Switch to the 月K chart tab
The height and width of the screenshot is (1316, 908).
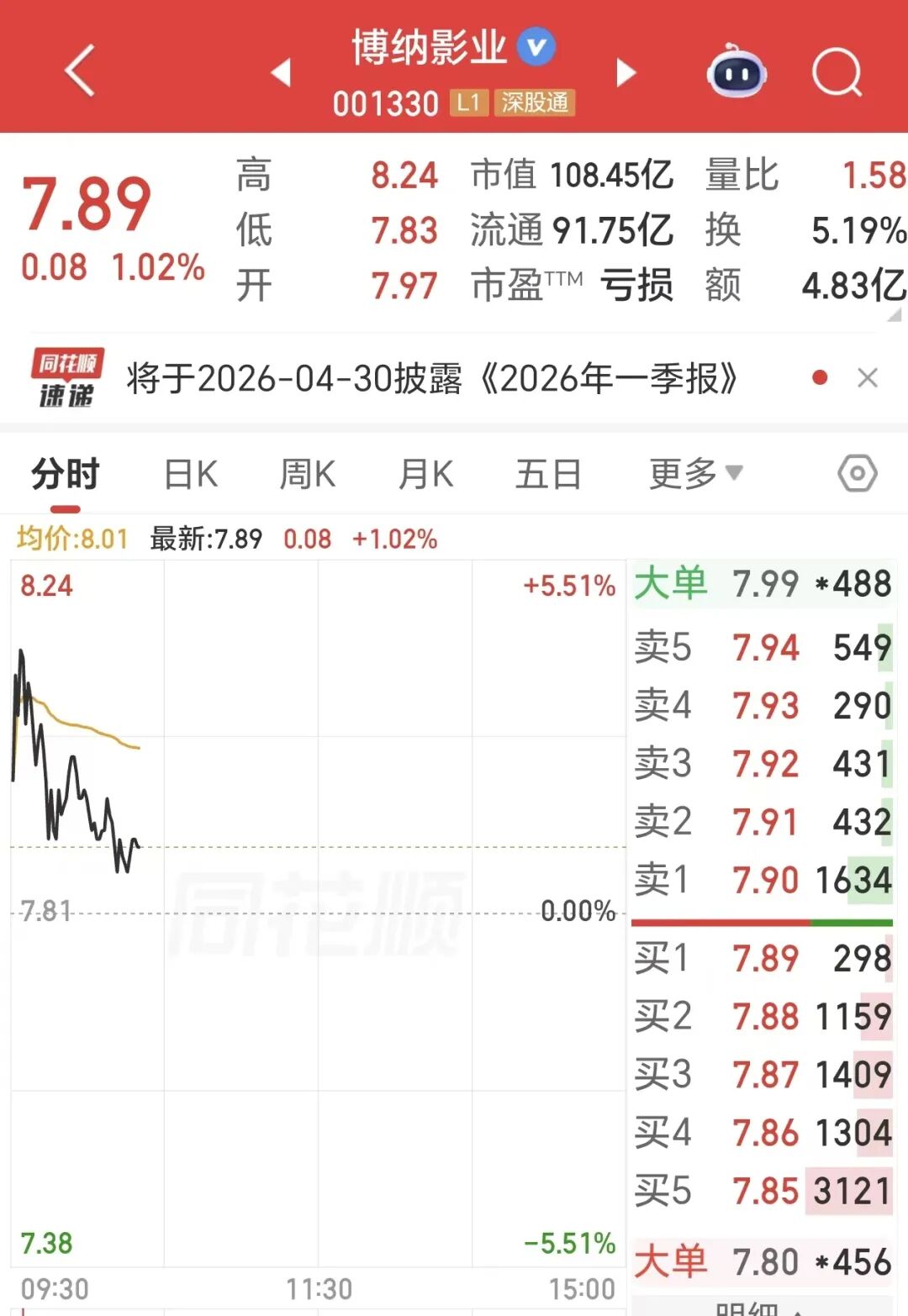[425, 474]
